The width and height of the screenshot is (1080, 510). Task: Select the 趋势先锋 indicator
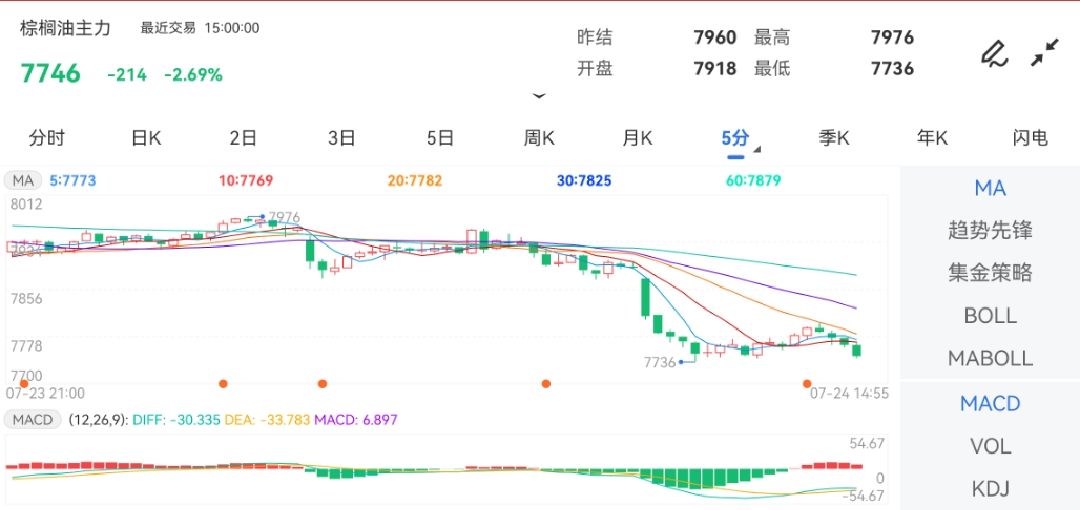990,230
